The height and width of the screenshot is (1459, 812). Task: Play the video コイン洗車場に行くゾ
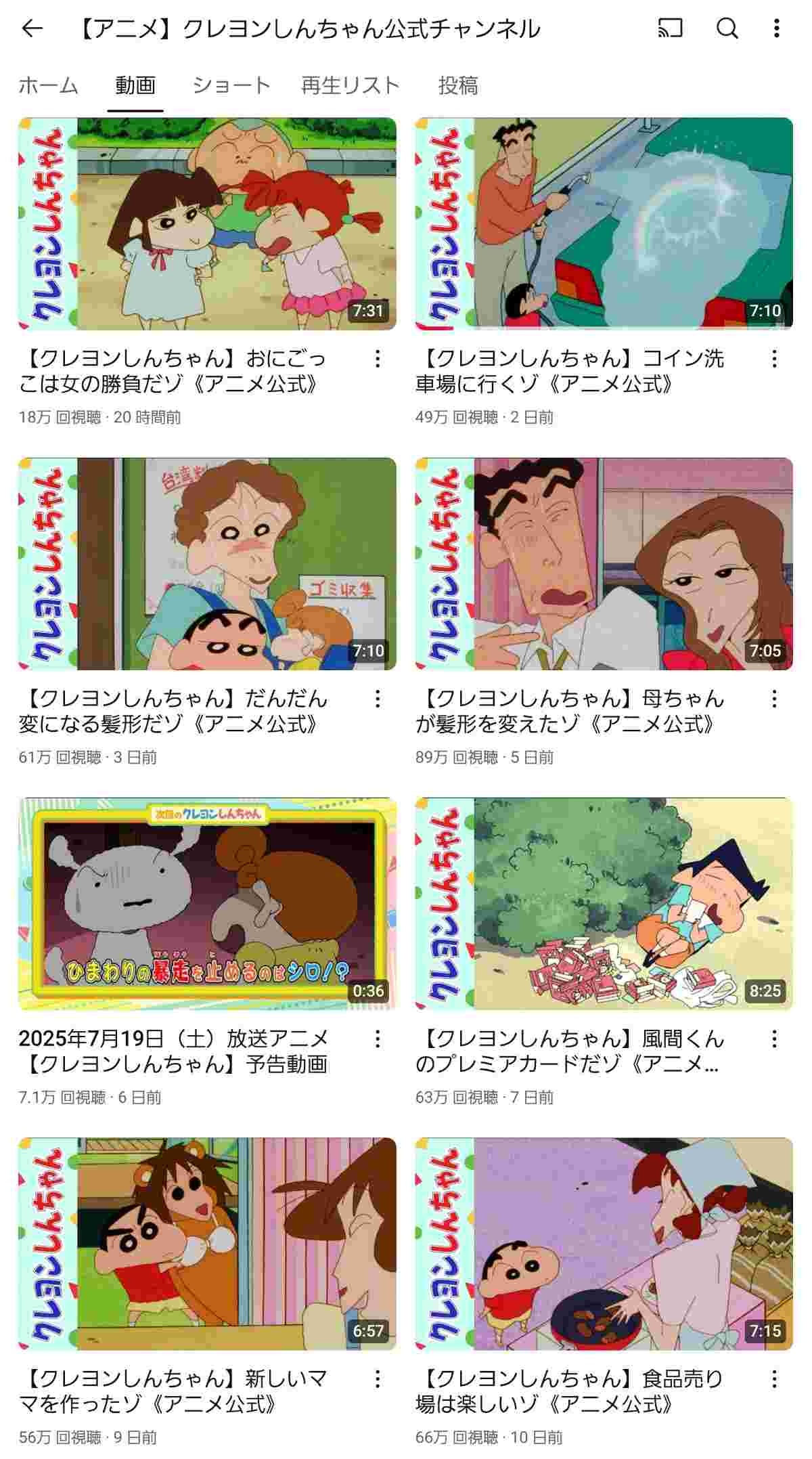(x=604, y=223)
